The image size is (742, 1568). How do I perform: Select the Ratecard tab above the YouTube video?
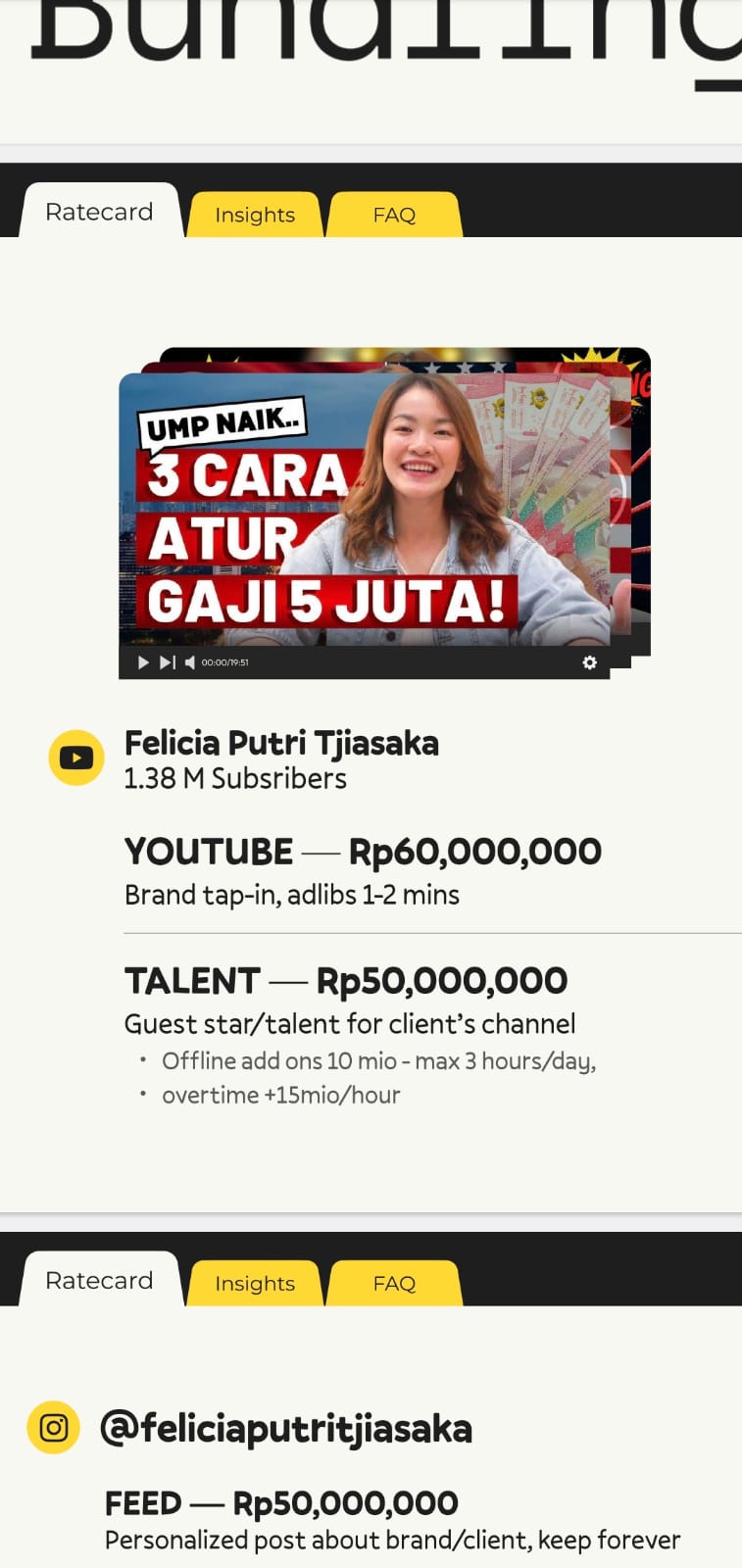point(99,212)
